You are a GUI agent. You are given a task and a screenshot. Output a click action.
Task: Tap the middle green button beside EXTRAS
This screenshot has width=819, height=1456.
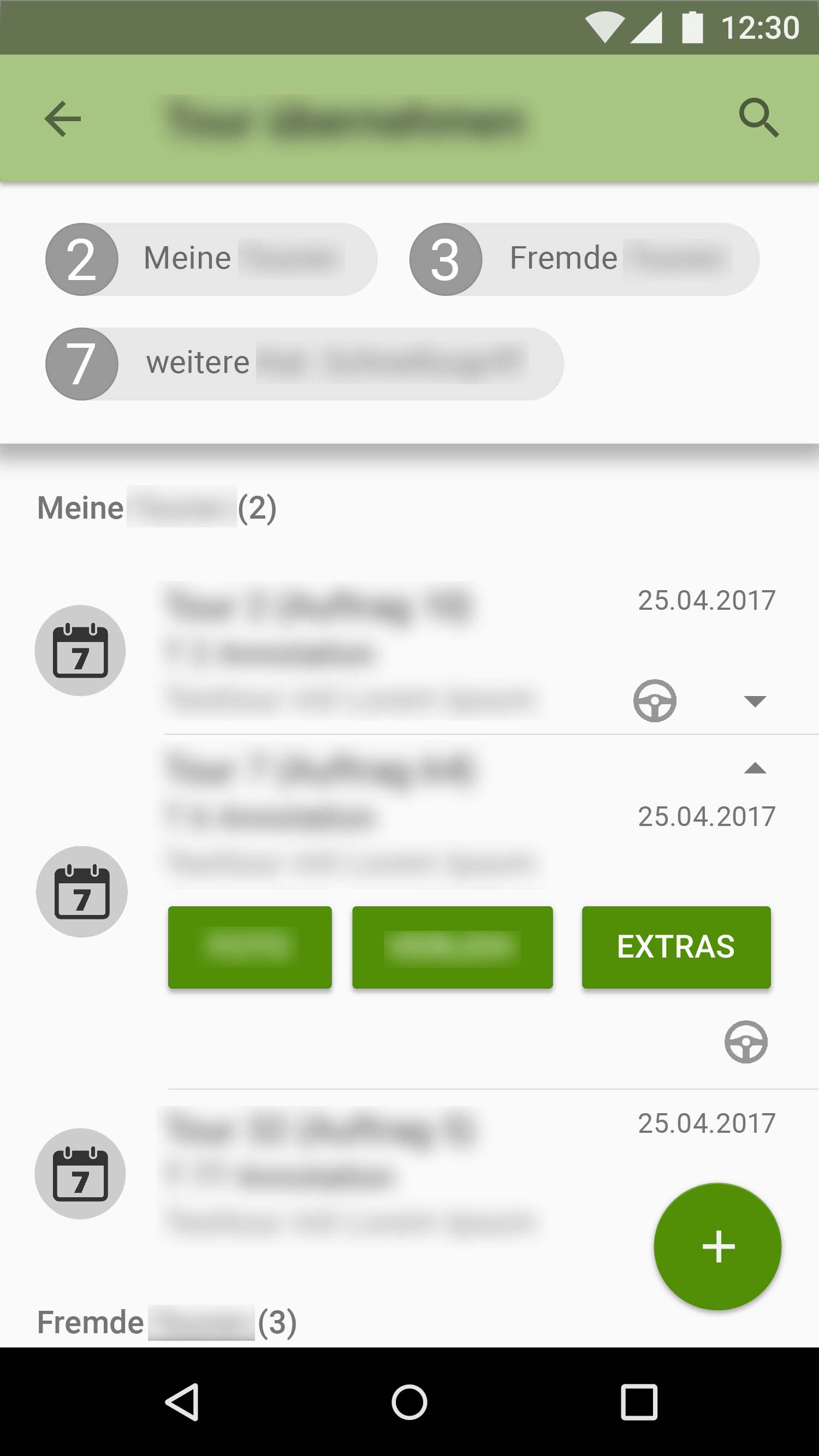click(x=452, y=947)
